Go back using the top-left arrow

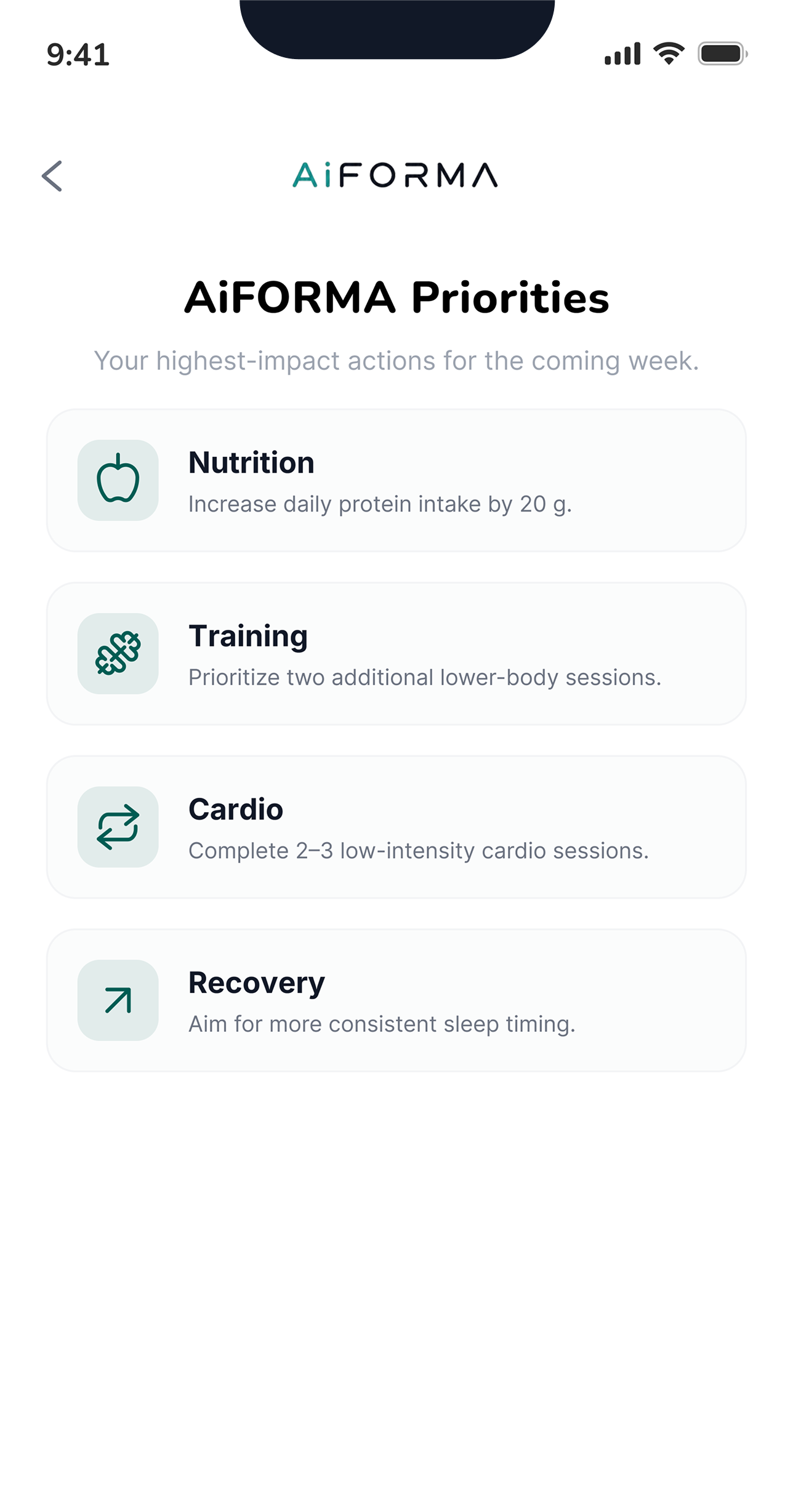pos(52,176)
